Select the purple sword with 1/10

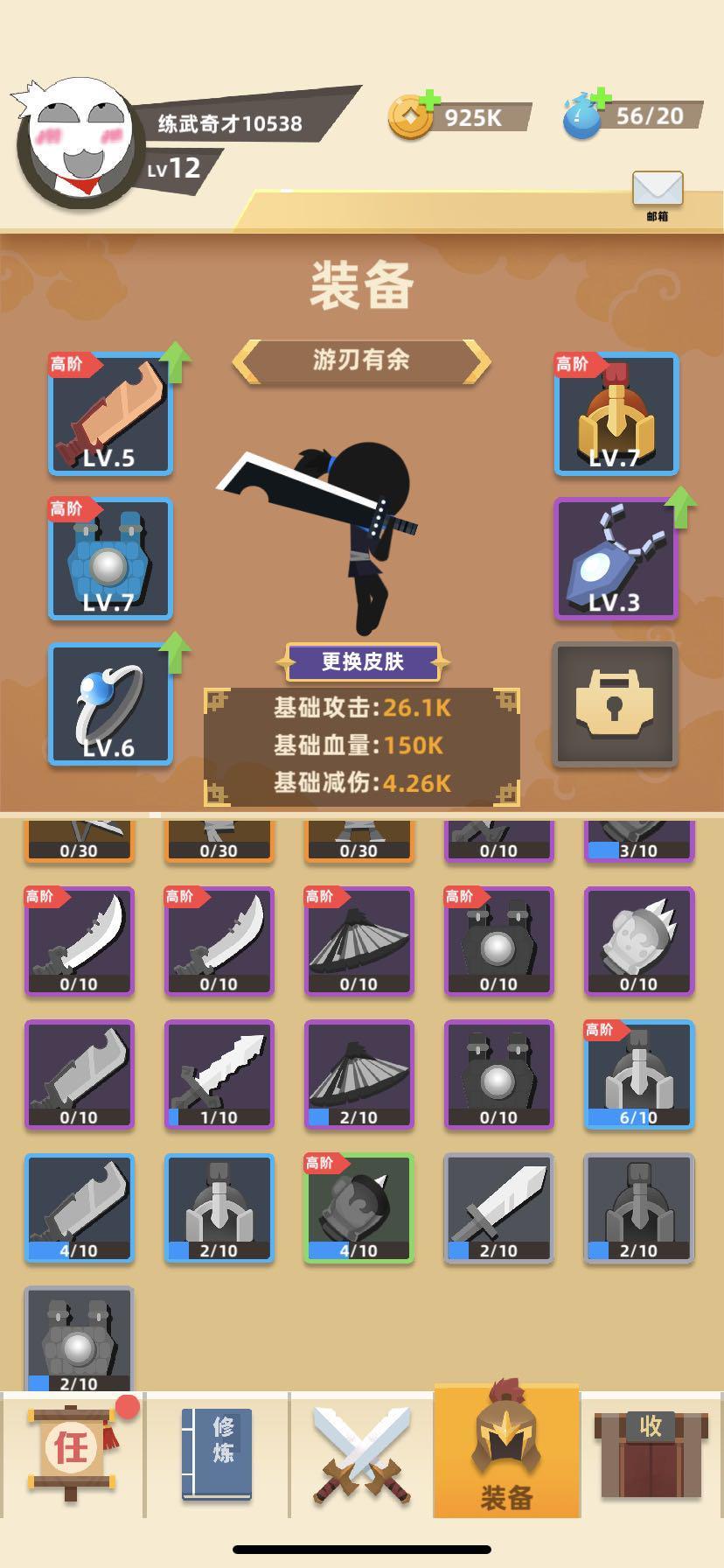[x=219, y=1074]
